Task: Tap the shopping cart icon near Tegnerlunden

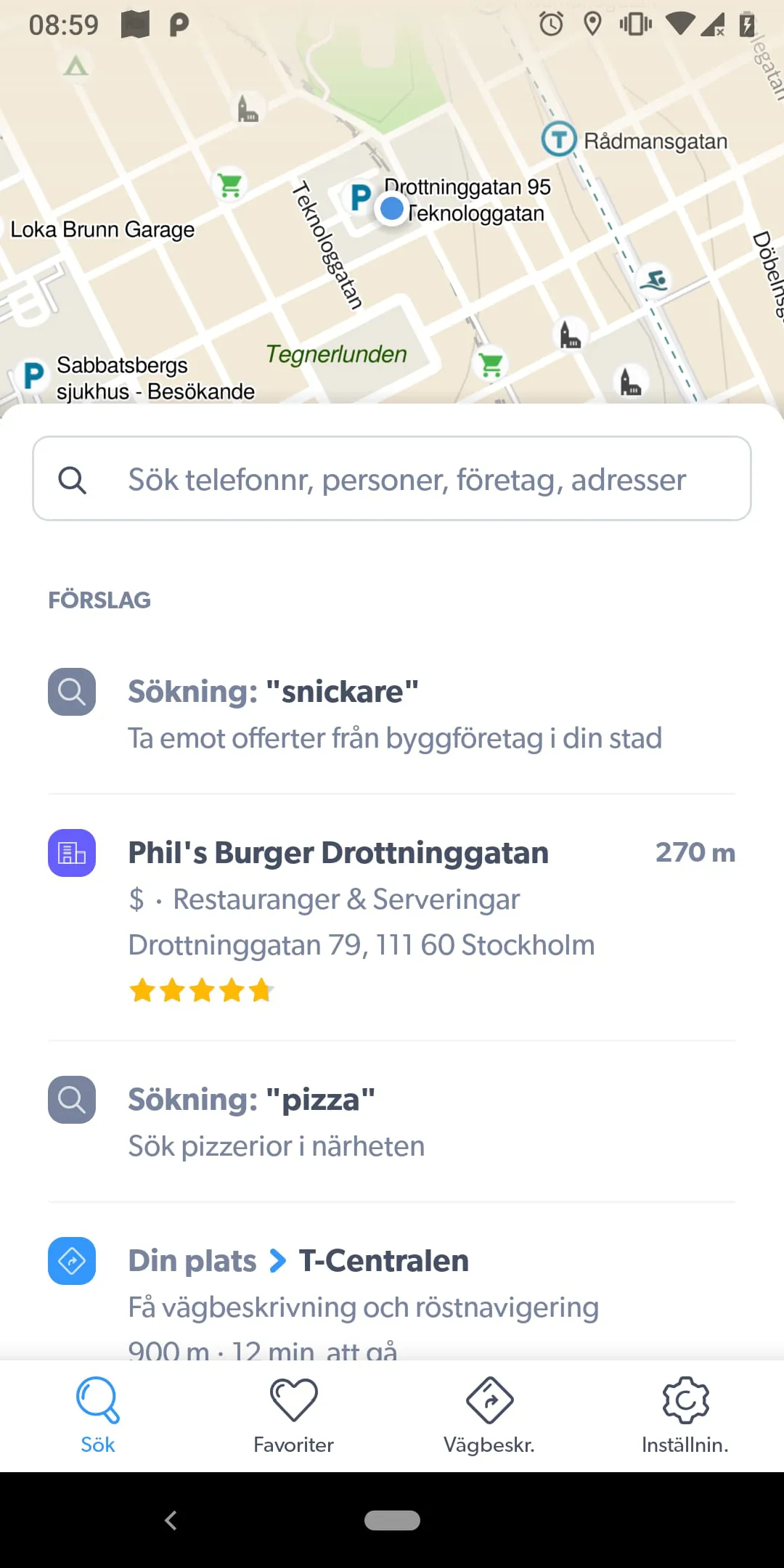Action: [x=490, y=362]
